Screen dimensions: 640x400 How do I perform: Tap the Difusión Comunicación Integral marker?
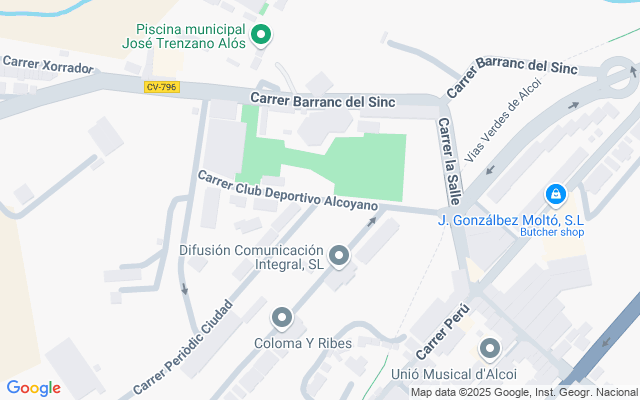(x=340, y=257)
